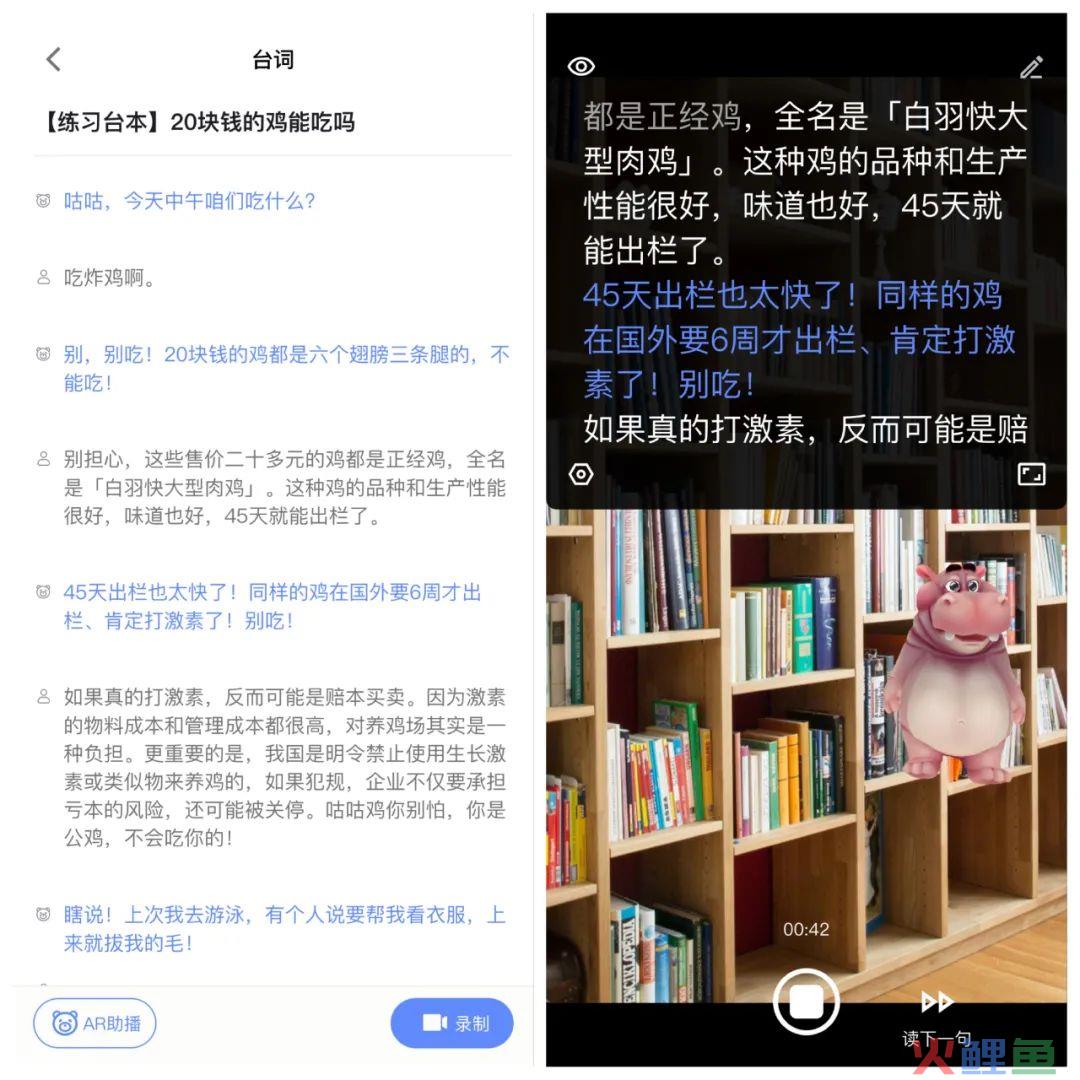Toggle teleprompter visibility with the eye icon

[581, 67]
